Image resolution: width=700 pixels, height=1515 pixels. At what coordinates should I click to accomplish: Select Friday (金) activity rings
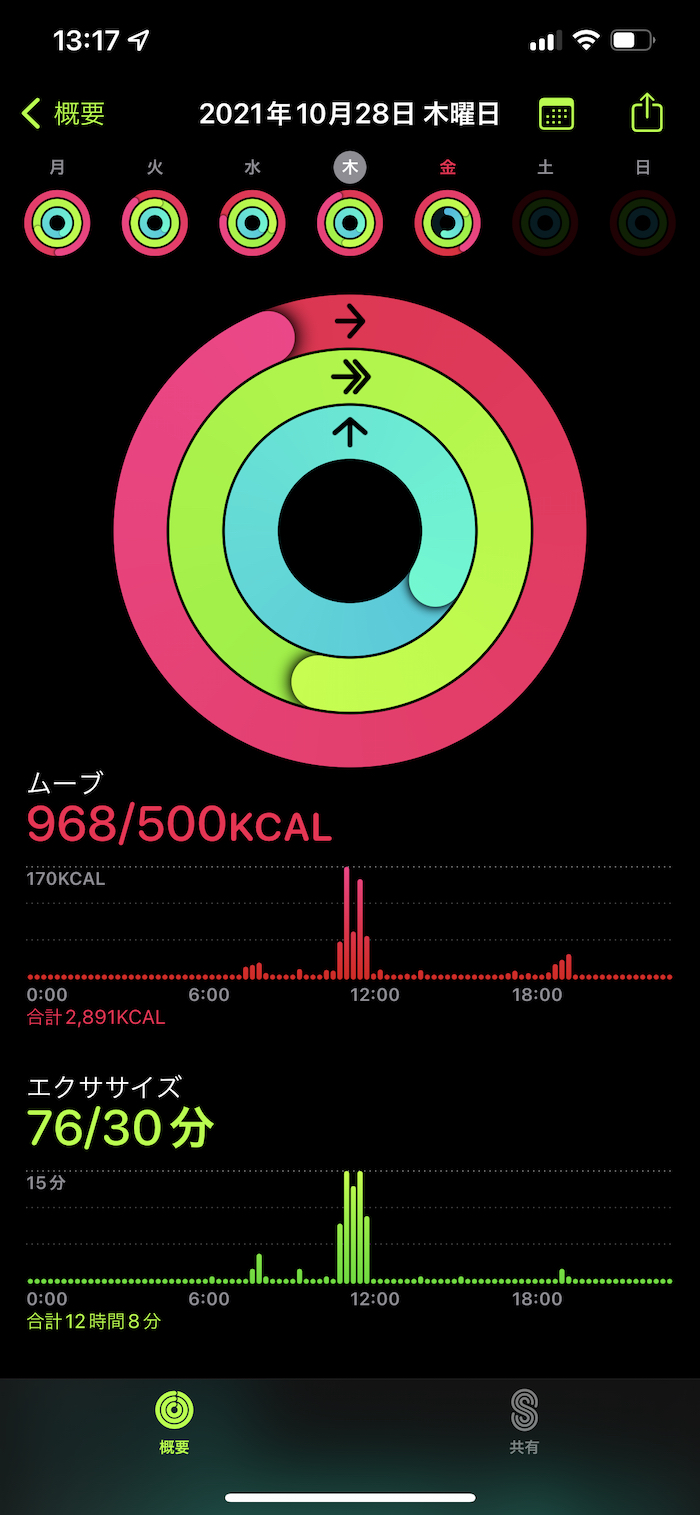click(x=447, y=222)
